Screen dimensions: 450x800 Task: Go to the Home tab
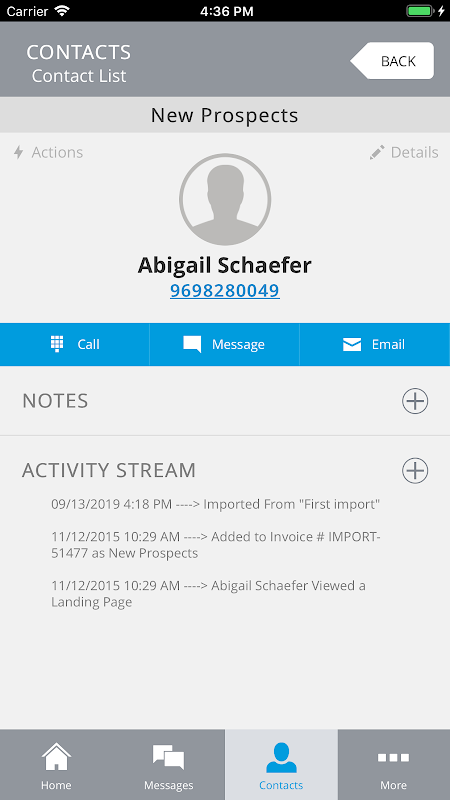pyautogui.click(x=56, y=765)
